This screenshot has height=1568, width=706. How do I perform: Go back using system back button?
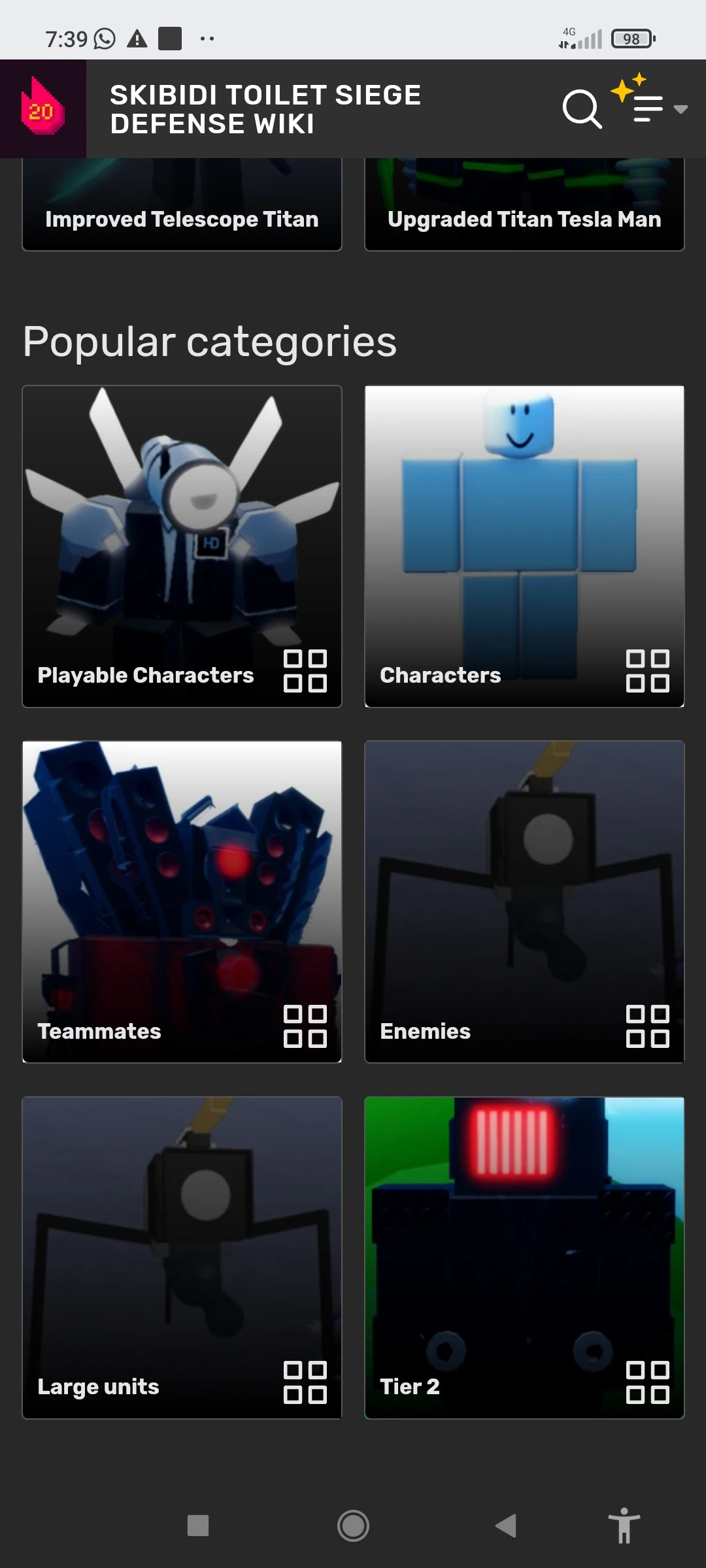tap(506, 1526)
